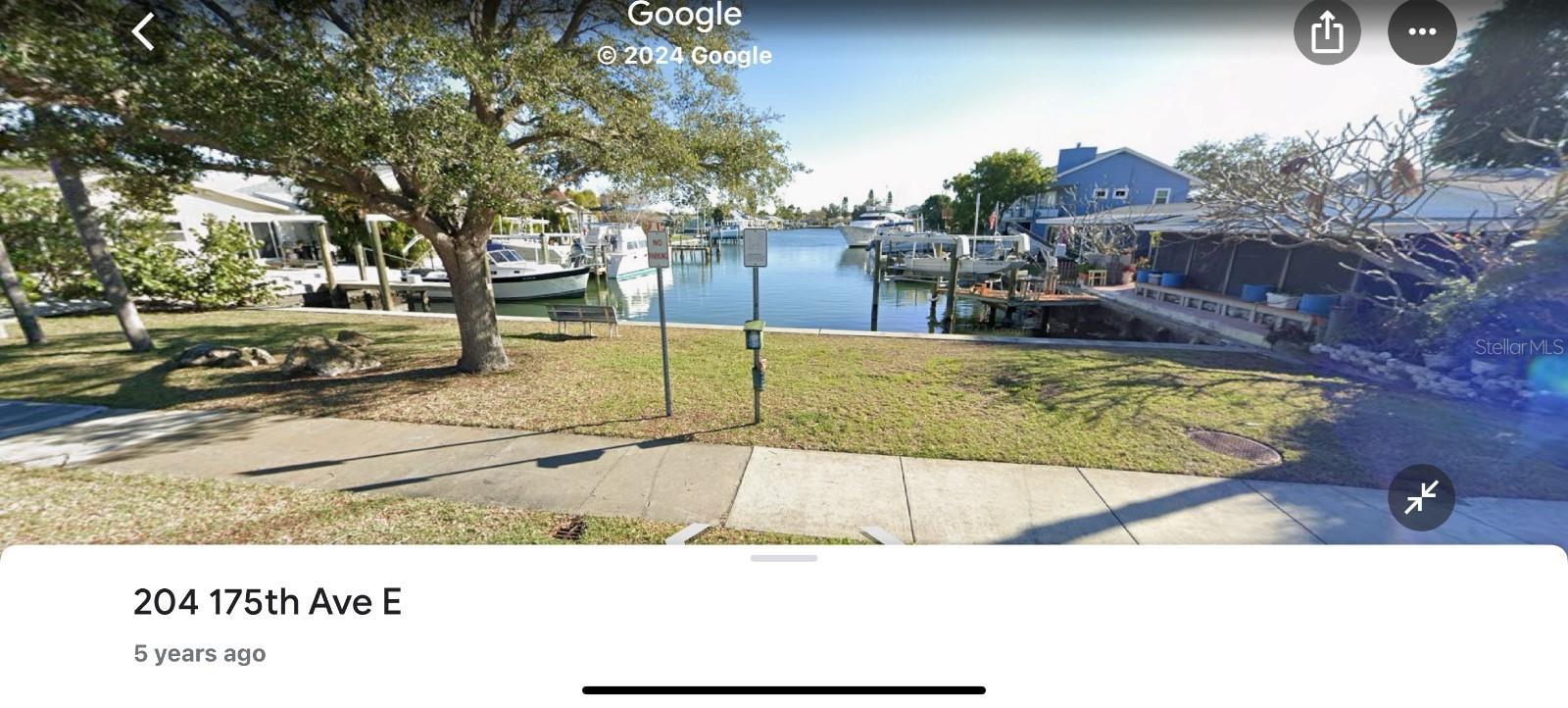Move Street View with the right arrow
The height and width of the screenshot is (708, 1568).
click(880, 535)
